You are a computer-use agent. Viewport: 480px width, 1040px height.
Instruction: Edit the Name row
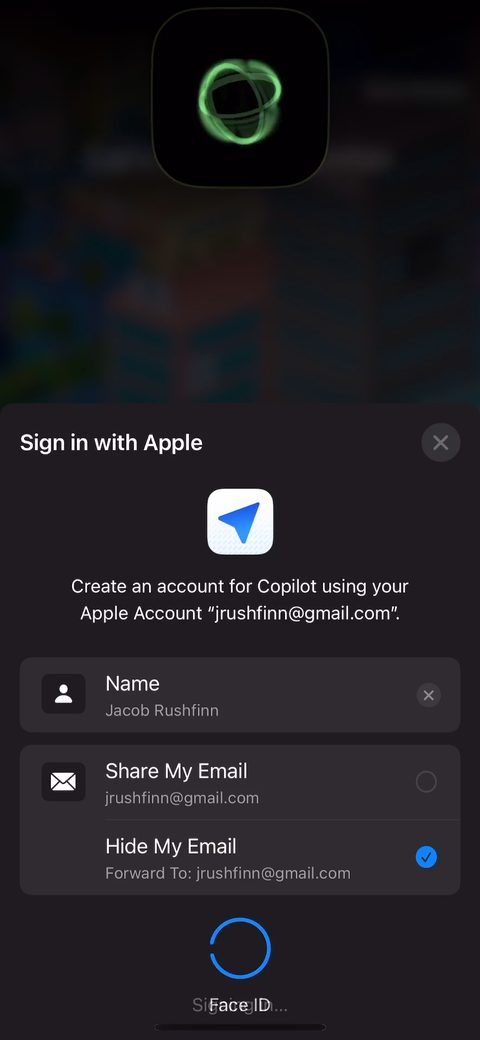point(240,695)
